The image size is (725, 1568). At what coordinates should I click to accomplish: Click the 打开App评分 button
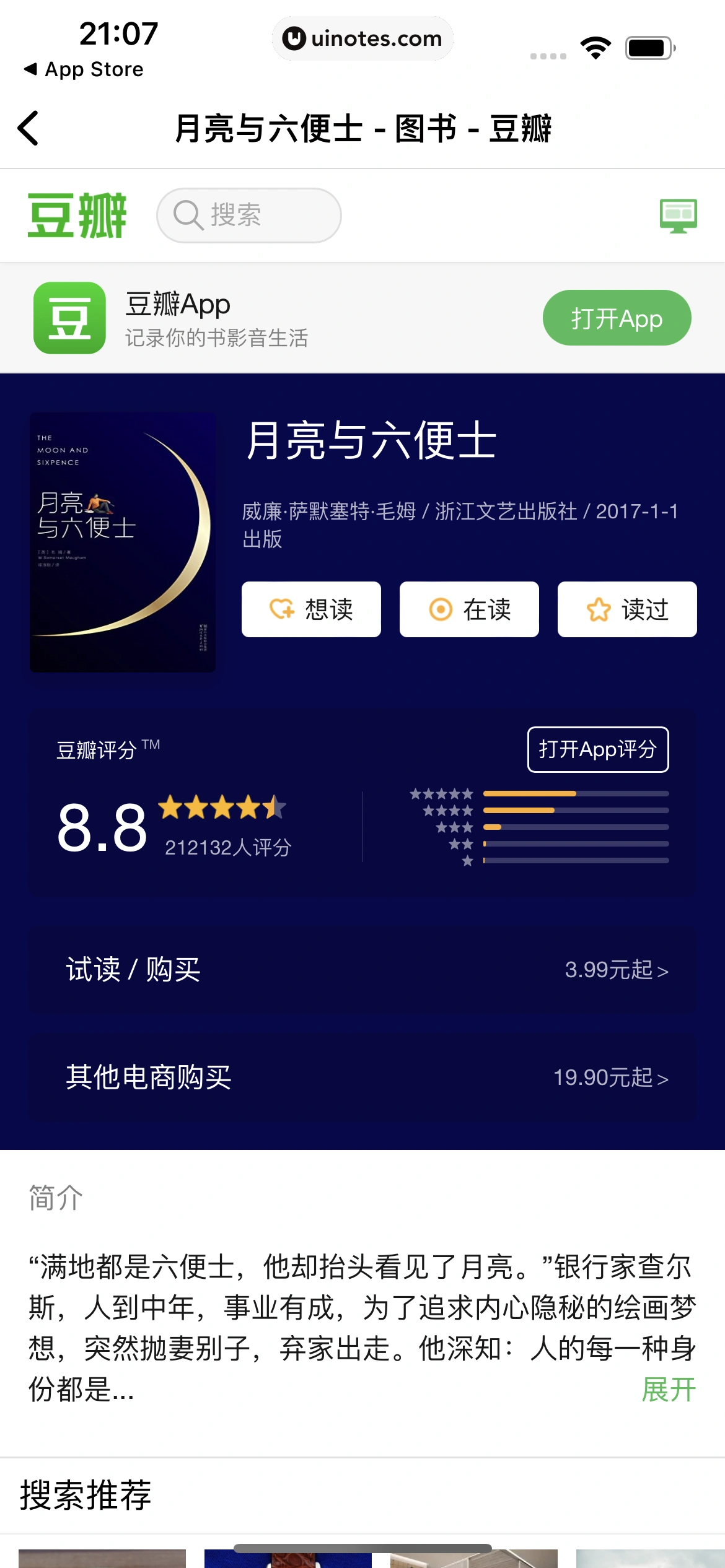coord(598,750)
